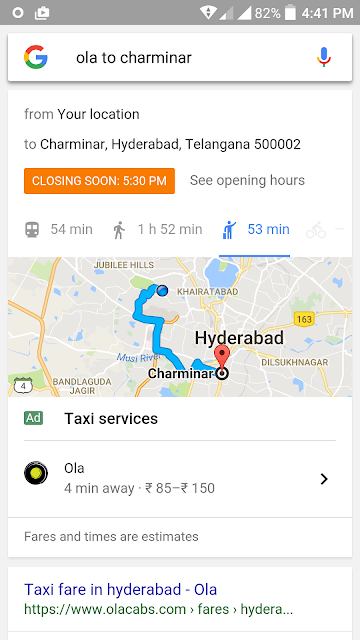Select walking option of 1 h 52 min
The height and width of the screenshot is (640, 360).
point(157,229)
